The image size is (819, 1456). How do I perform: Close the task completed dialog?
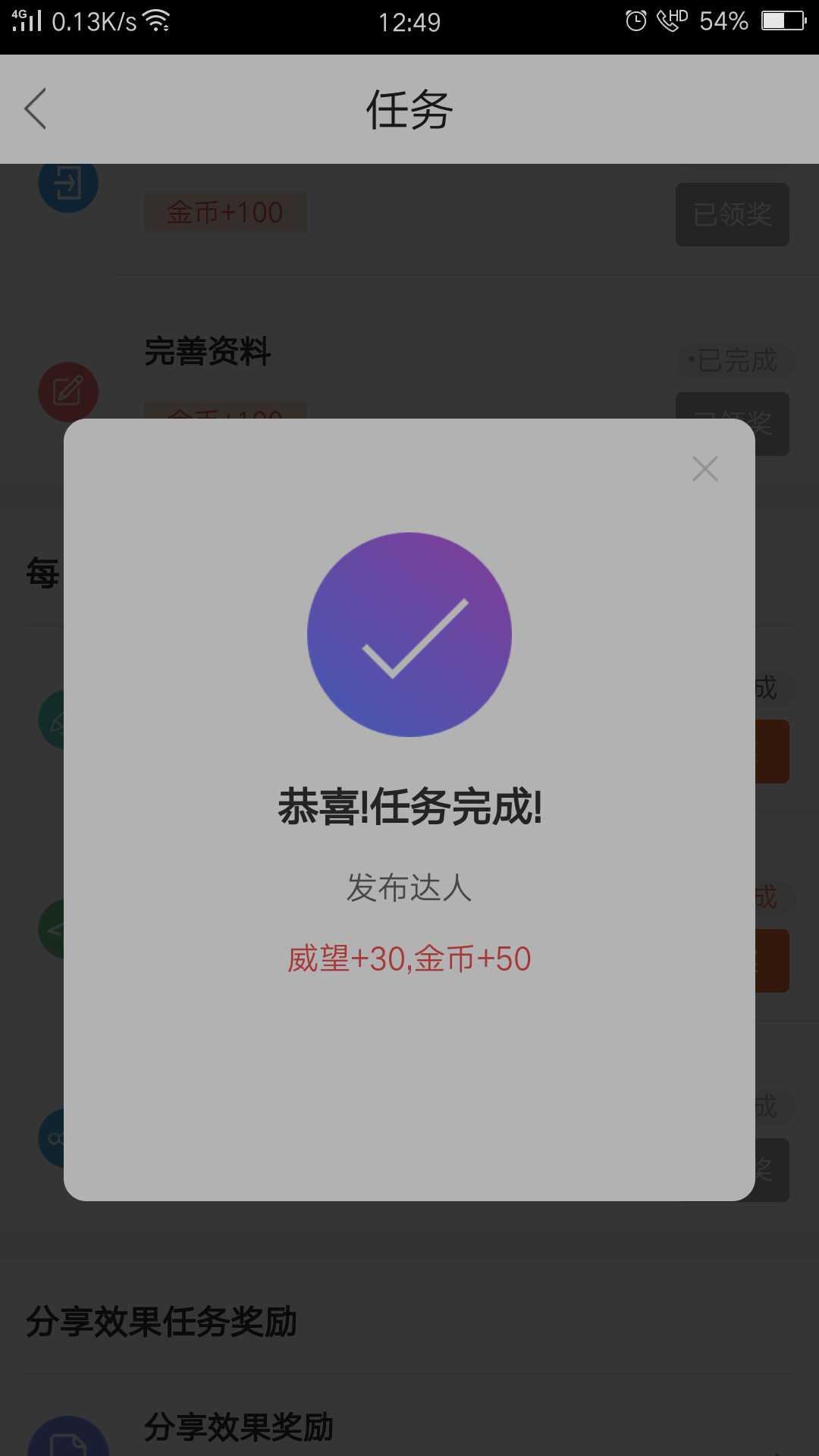click(x=705, y=469)
